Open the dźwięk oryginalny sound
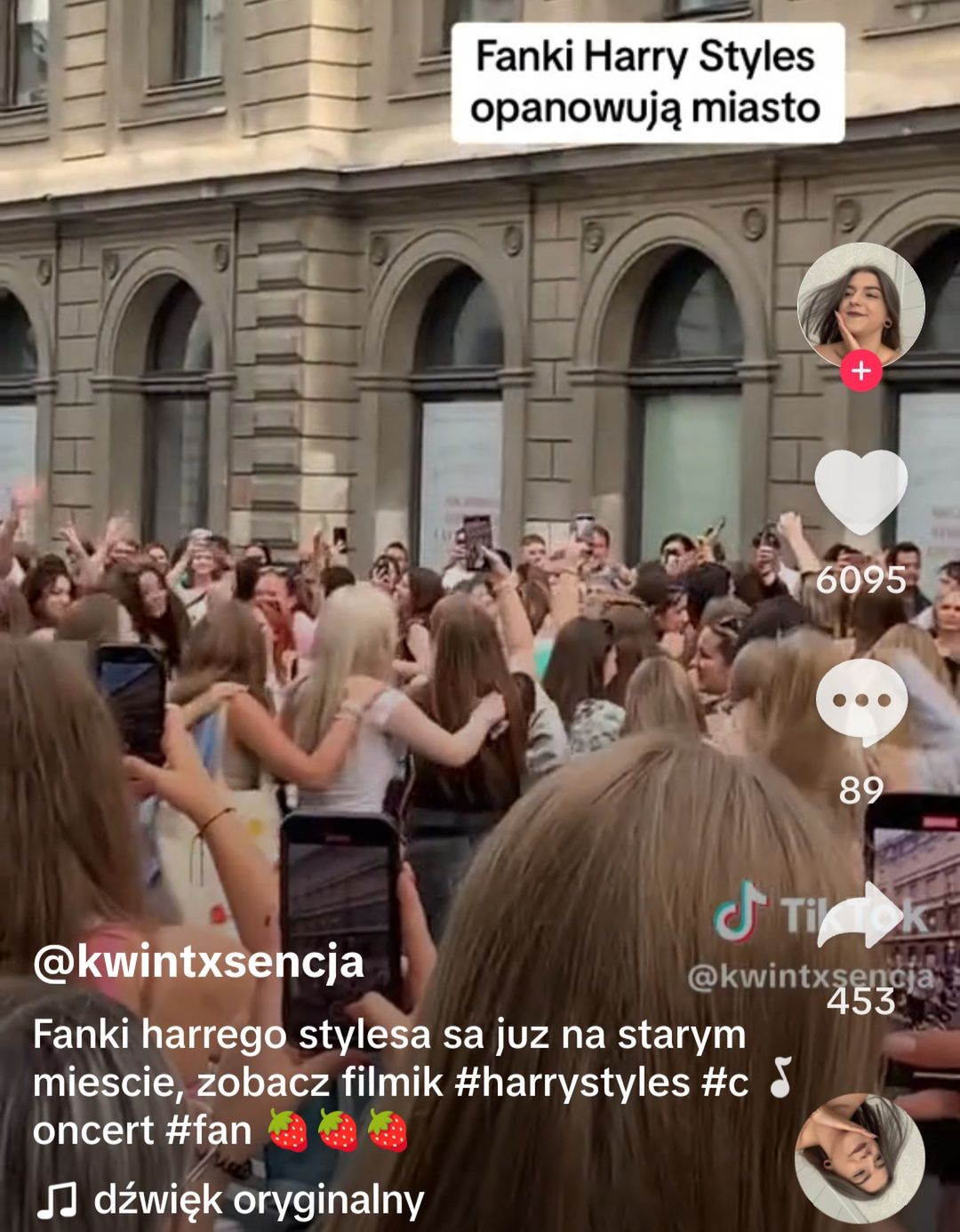 click(258, 1199)
